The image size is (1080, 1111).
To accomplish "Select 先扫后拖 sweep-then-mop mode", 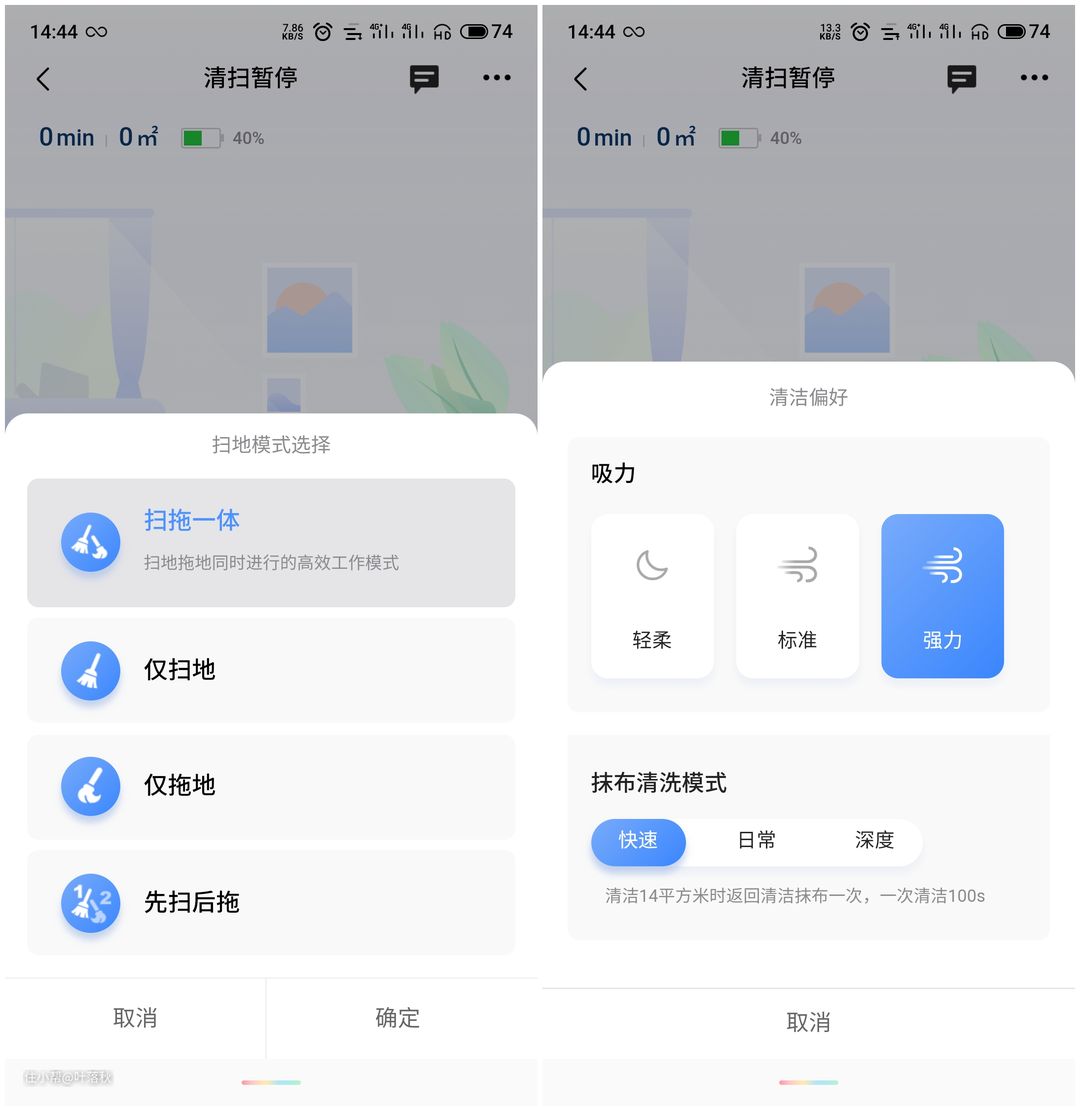I will [271, 902].
